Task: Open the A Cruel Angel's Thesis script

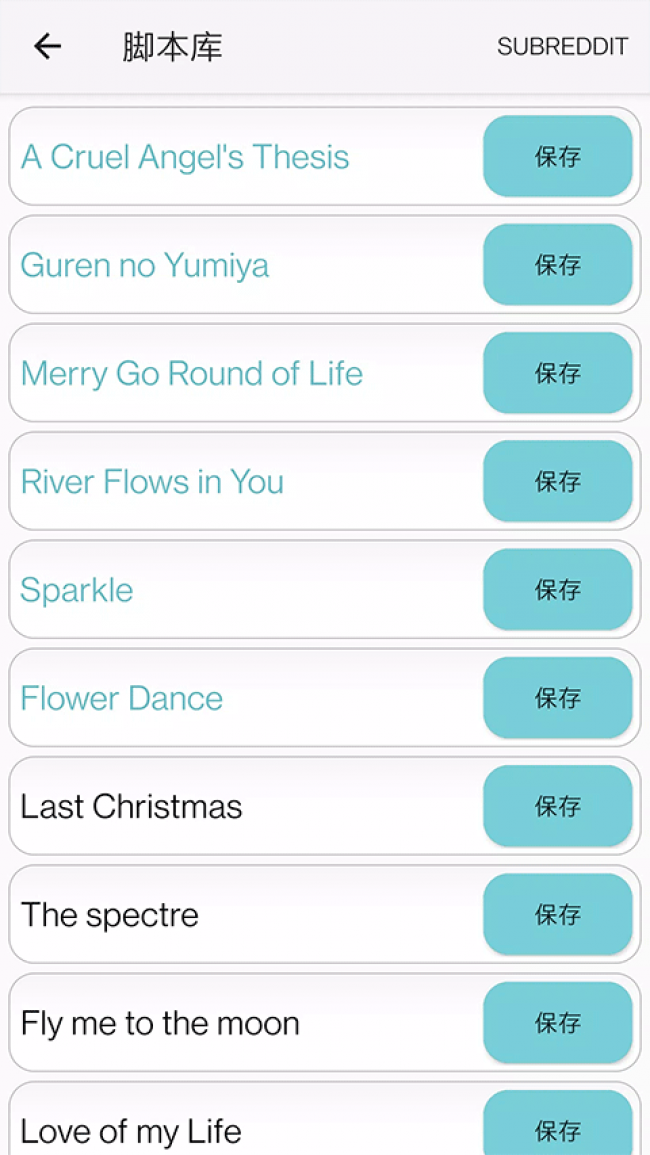Action: coord(185,157)
